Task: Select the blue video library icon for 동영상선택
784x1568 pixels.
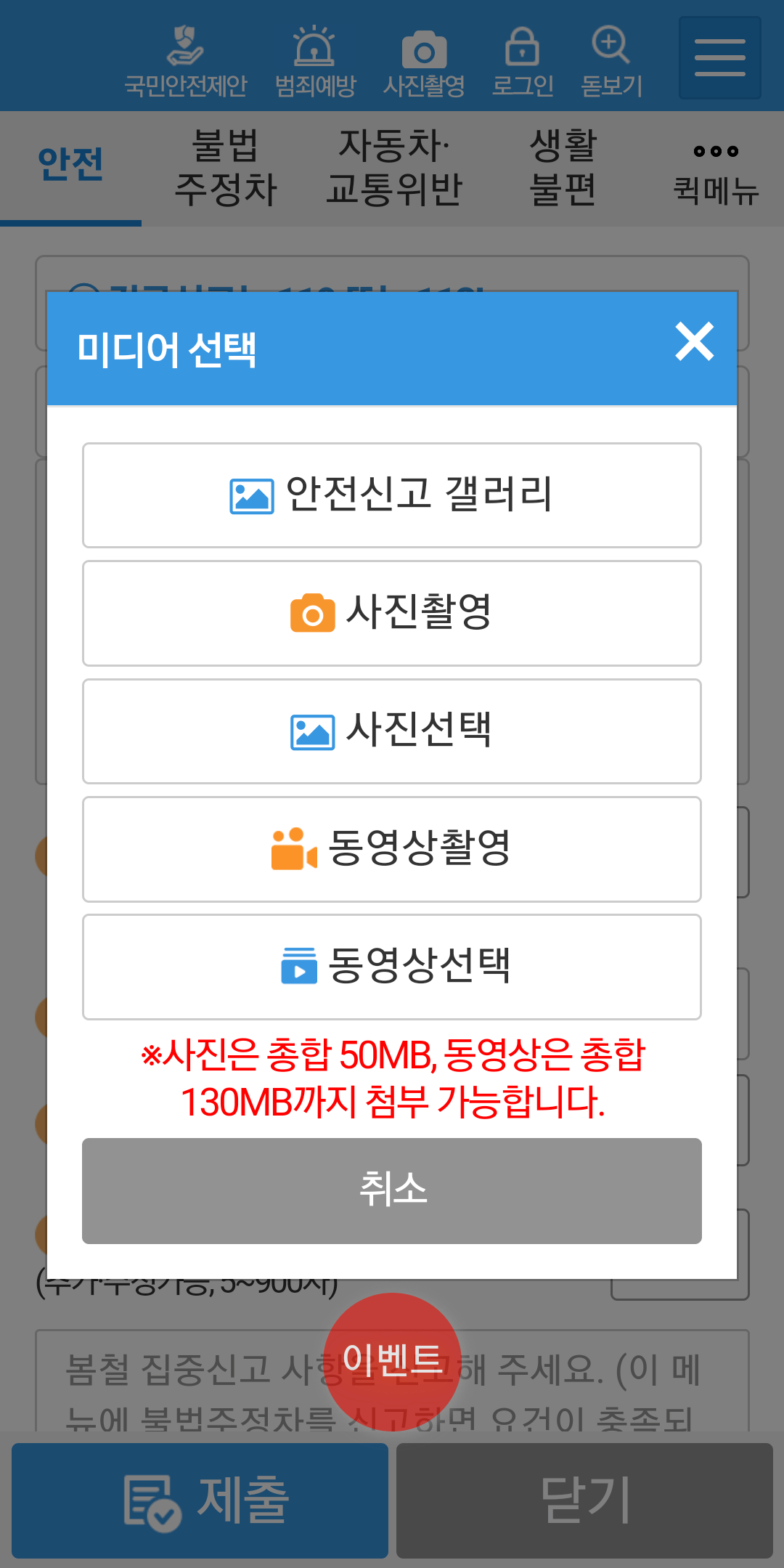Action: click(299, 967)
